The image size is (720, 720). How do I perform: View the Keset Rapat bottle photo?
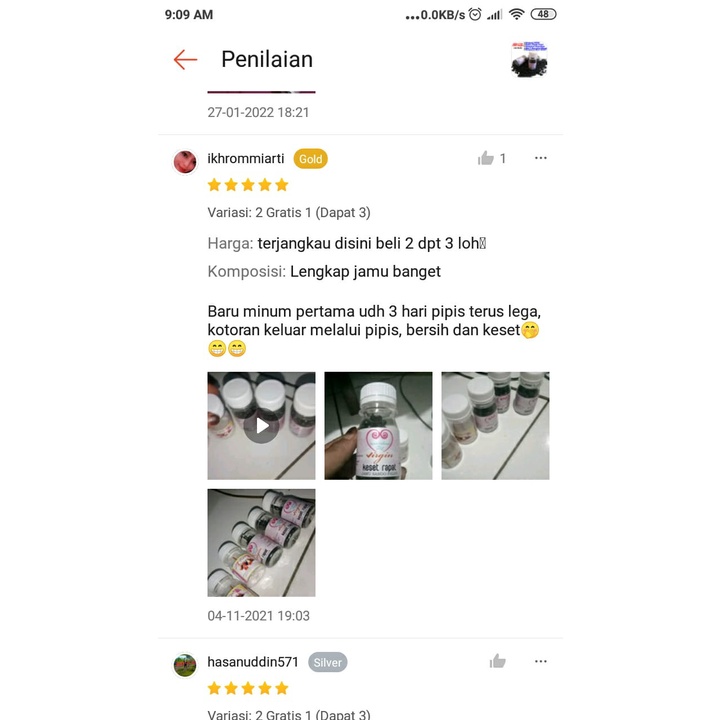[378, 425]
